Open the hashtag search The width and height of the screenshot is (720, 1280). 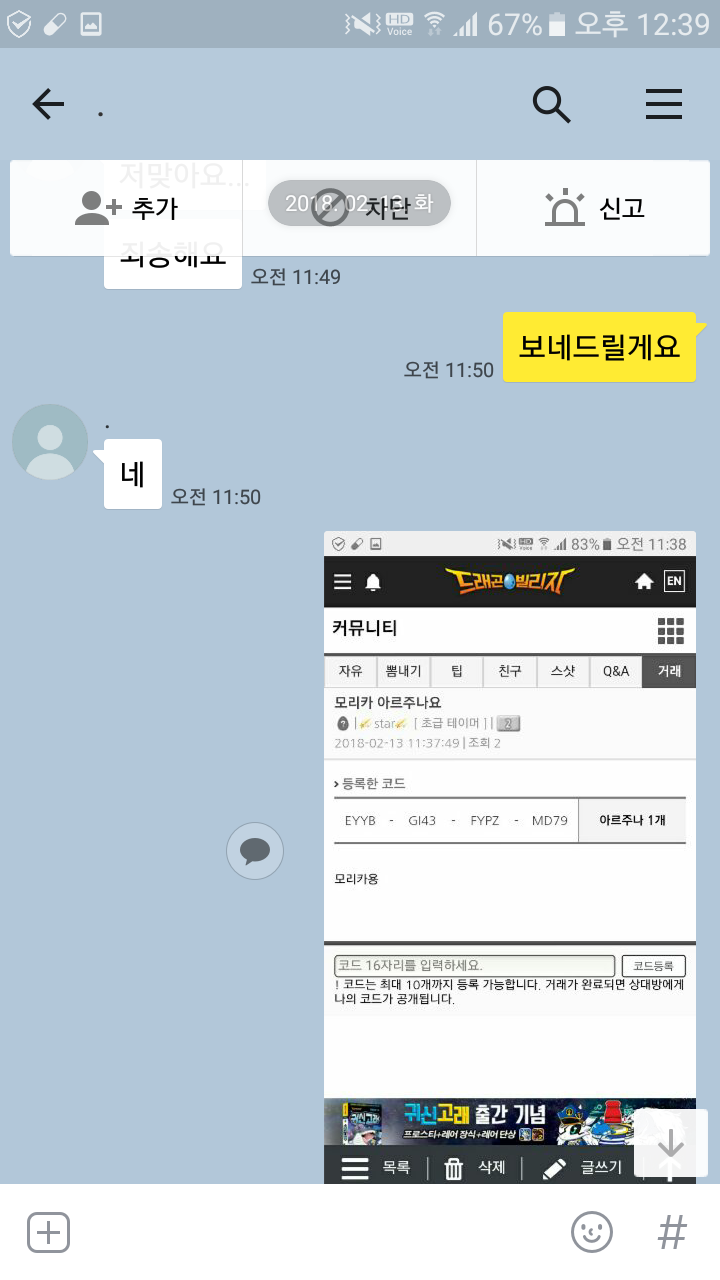[672, 1232]
